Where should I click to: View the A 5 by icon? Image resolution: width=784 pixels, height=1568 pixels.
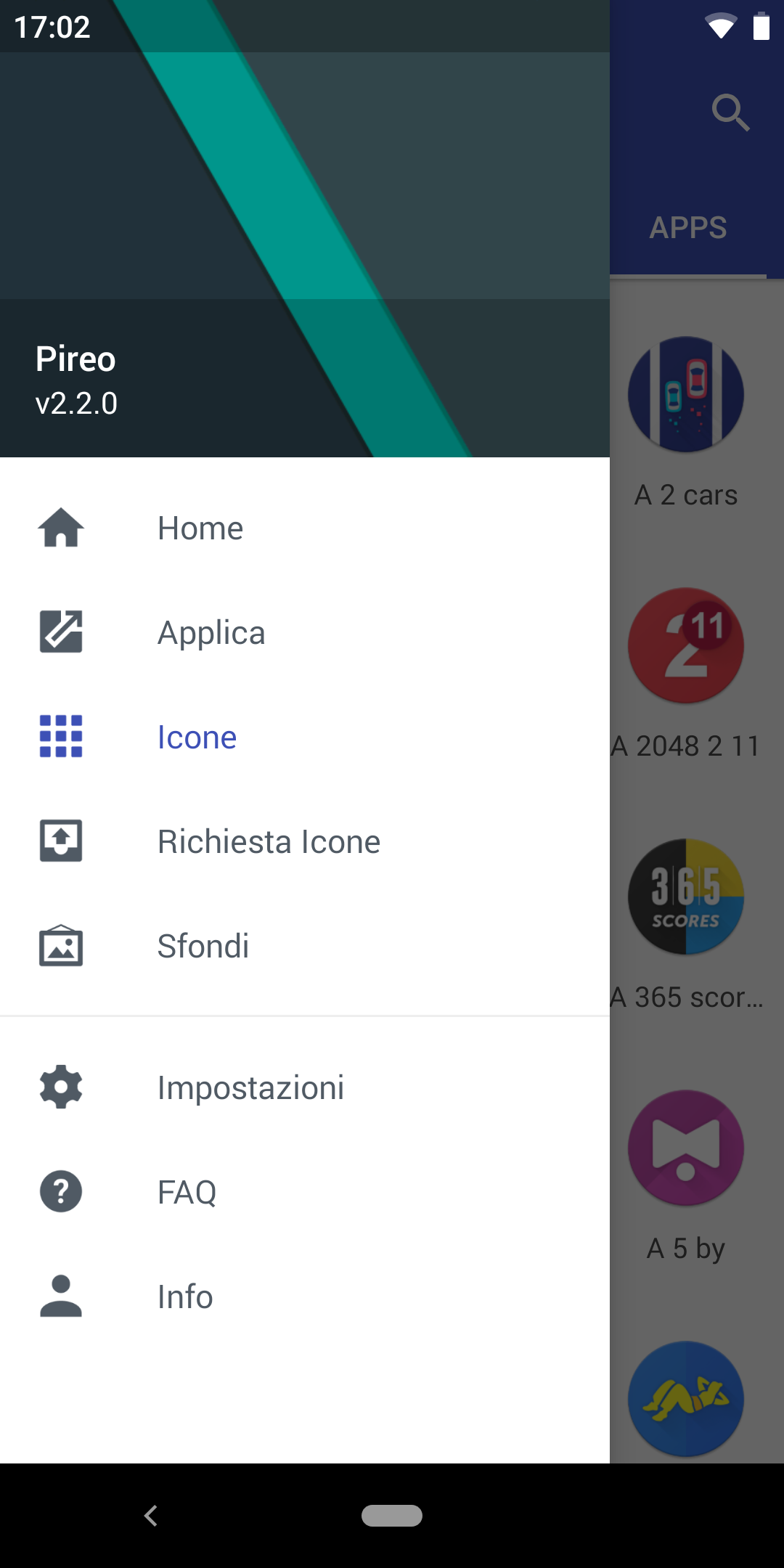686,1148
